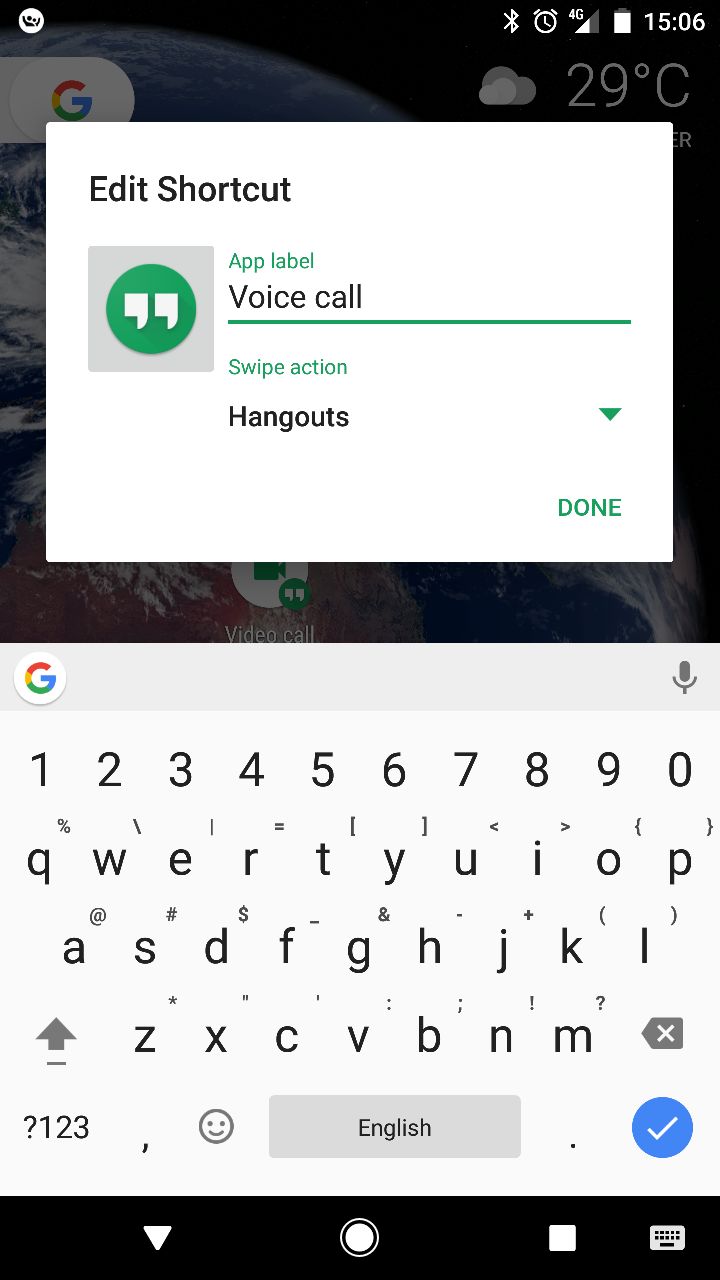The image size is (720, 1280).
Task: Tap the English space bar
Action: pos(395,1127)
